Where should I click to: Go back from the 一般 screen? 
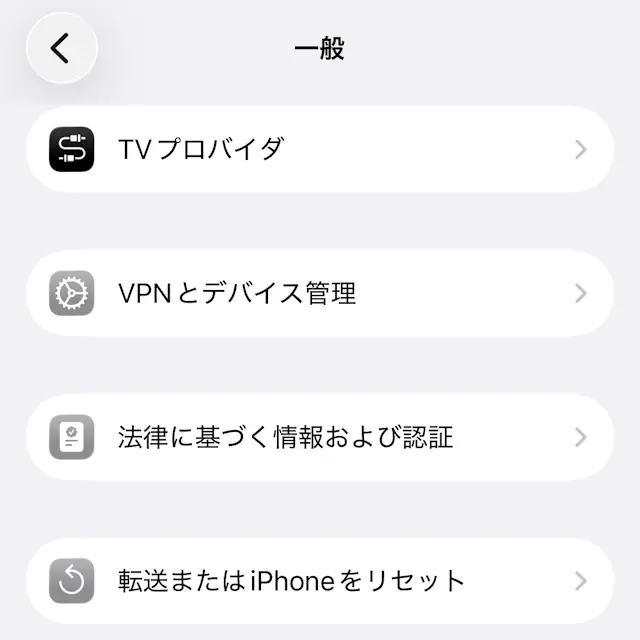click(x=61, y=48)
